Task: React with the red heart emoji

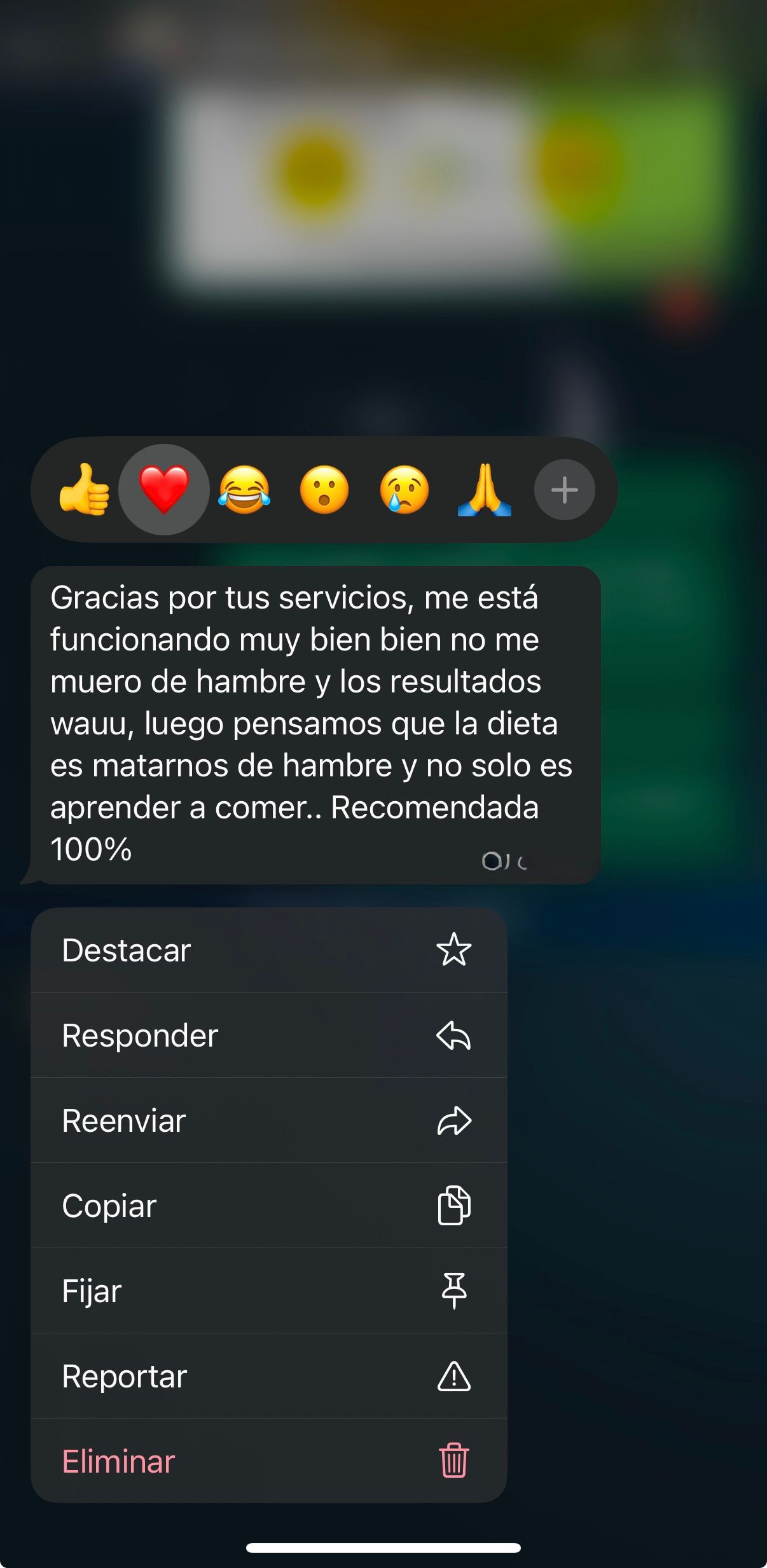Action: [164, 490]
